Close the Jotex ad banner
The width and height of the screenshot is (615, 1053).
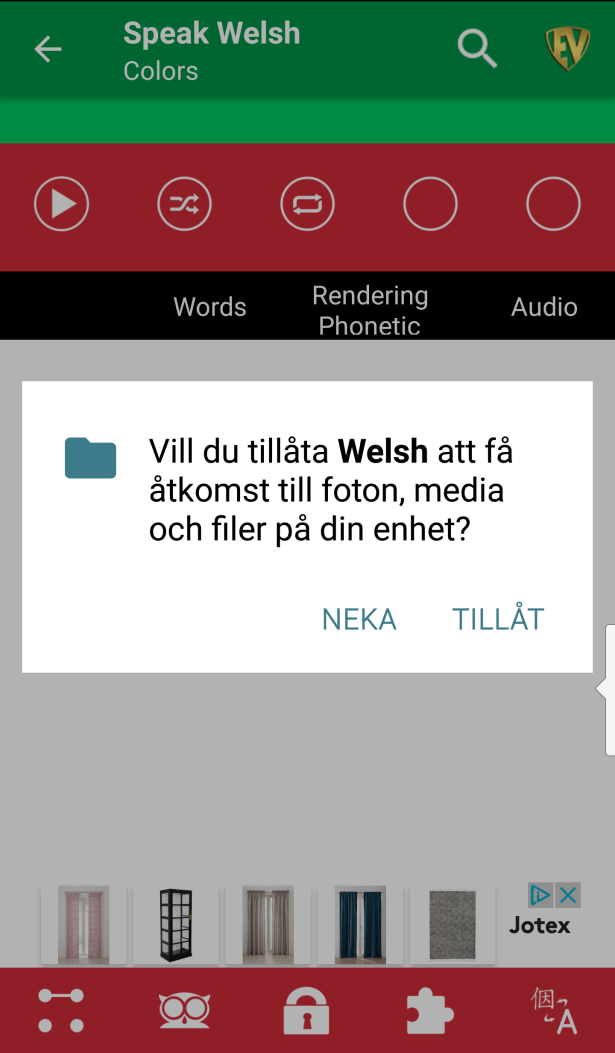[568, 895]
